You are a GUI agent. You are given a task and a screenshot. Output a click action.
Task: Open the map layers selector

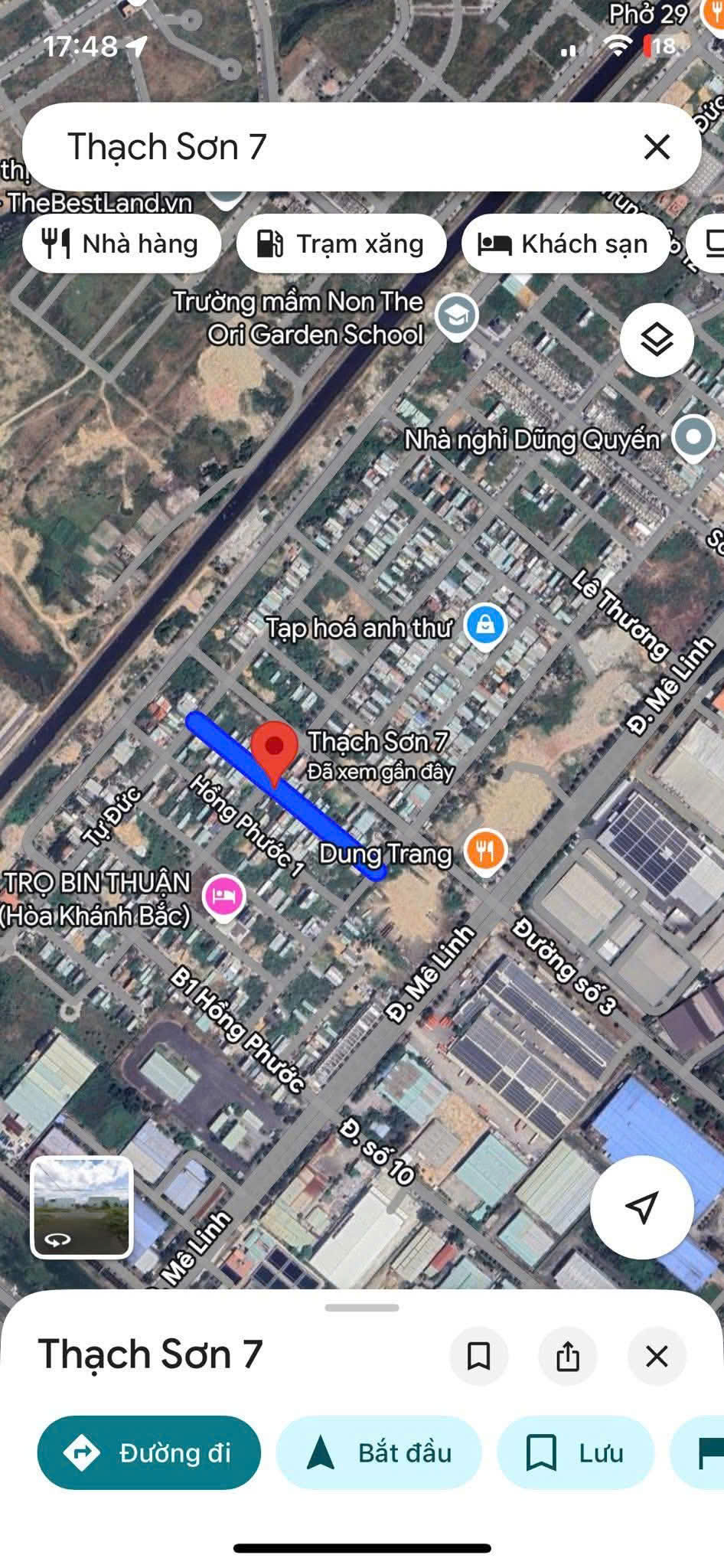pyautogui.click(x=657, y=339)
